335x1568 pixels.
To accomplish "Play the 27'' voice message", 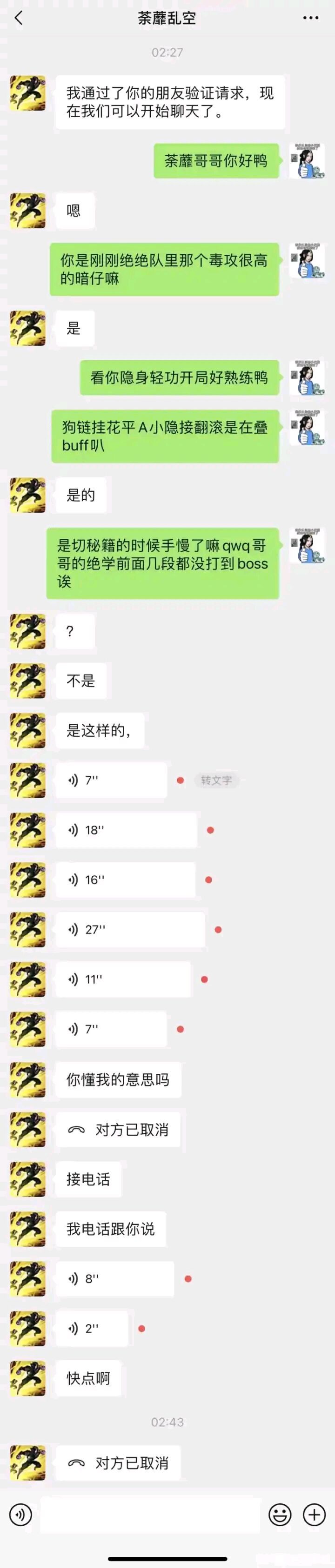I will point(130,929).
